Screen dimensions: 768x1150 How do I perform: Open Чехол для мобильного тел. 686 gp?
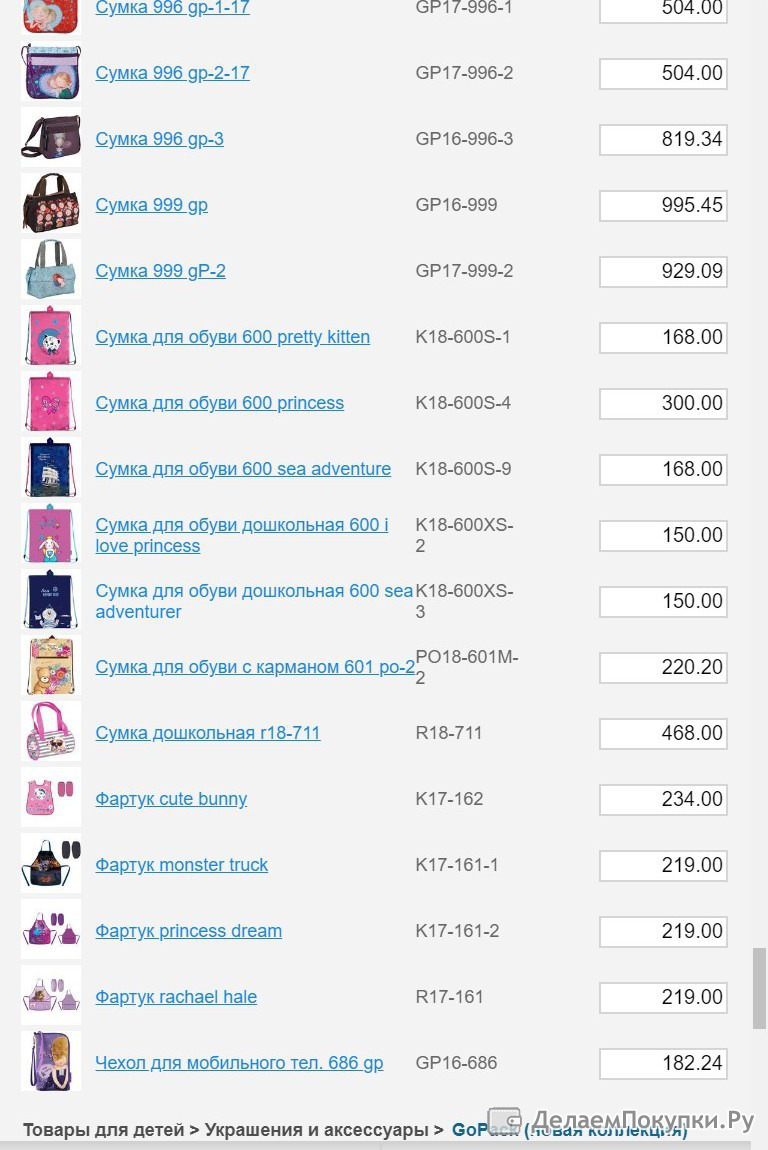pos(239,1063)
